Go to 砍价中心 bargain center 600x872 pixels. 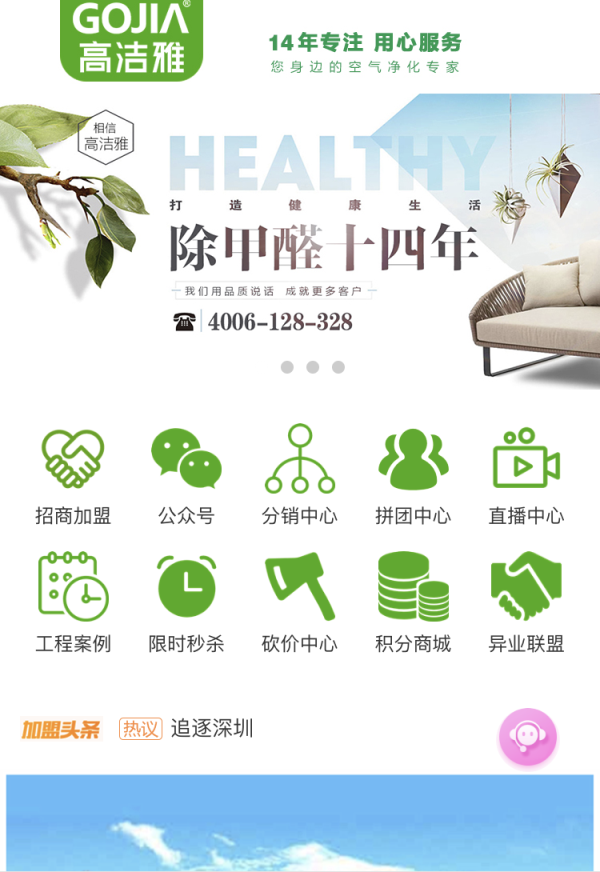pyautogui.click(x=299, y=604)
